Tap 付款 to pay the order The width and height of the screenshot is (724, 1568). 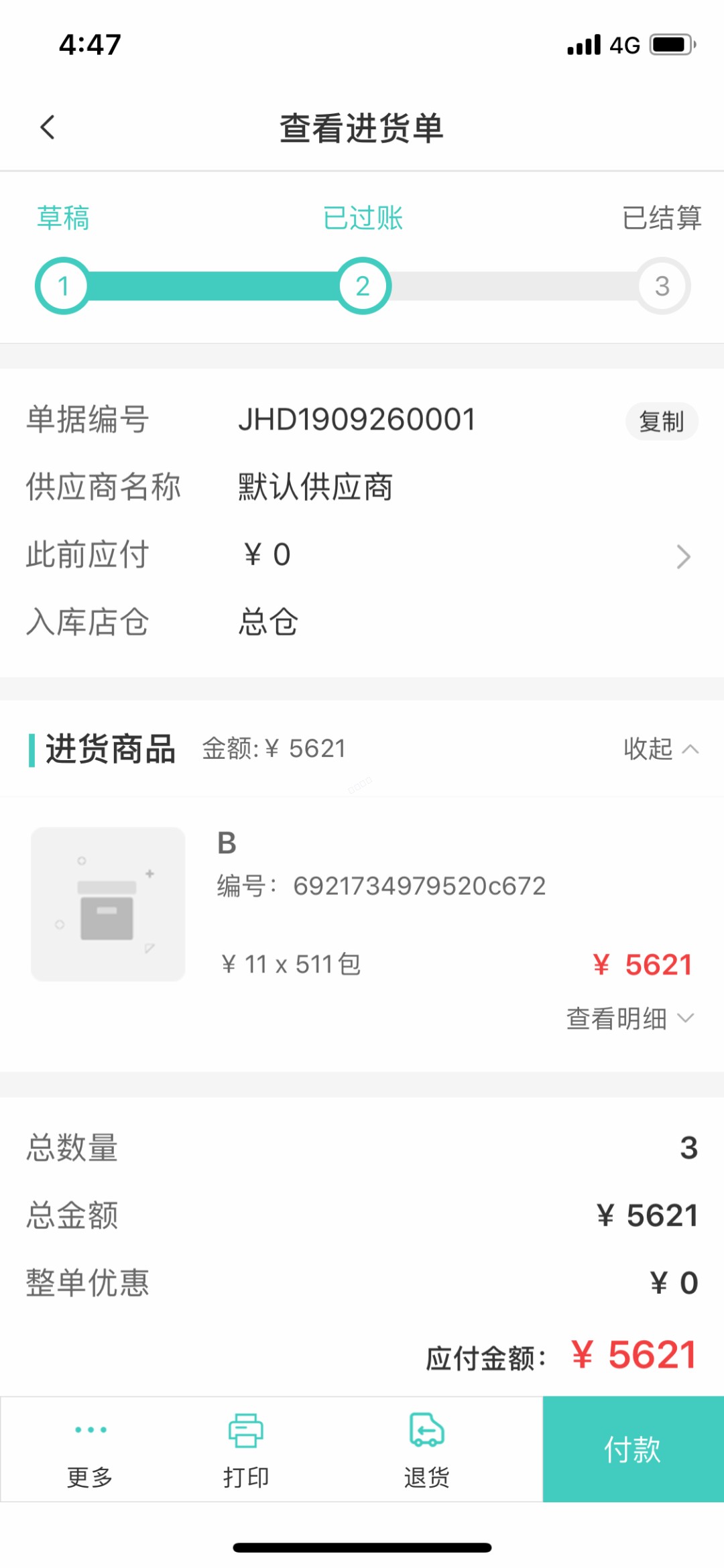click(x=633, y=1449)
